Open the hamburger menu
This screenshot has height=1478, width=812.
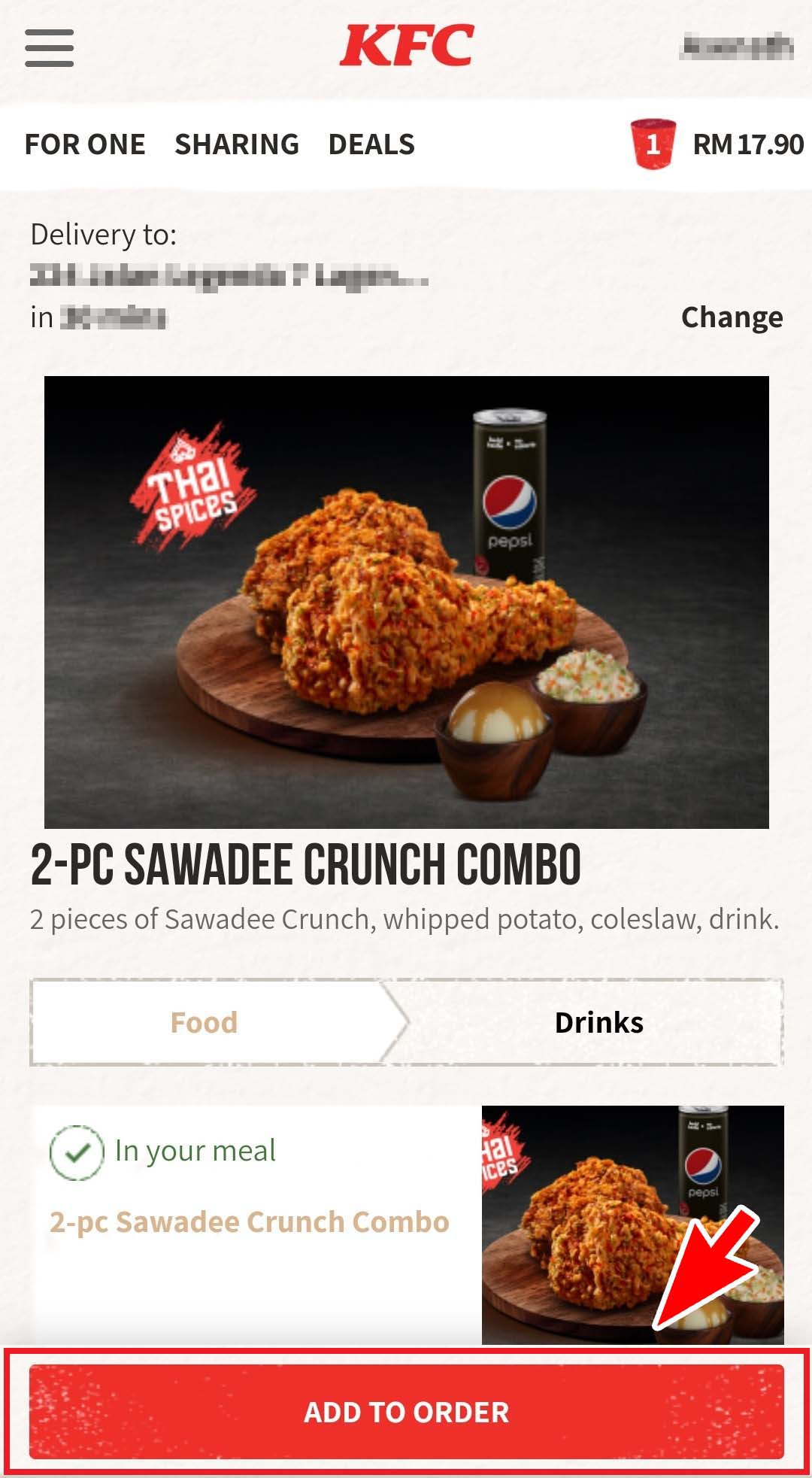coord(50,48)
